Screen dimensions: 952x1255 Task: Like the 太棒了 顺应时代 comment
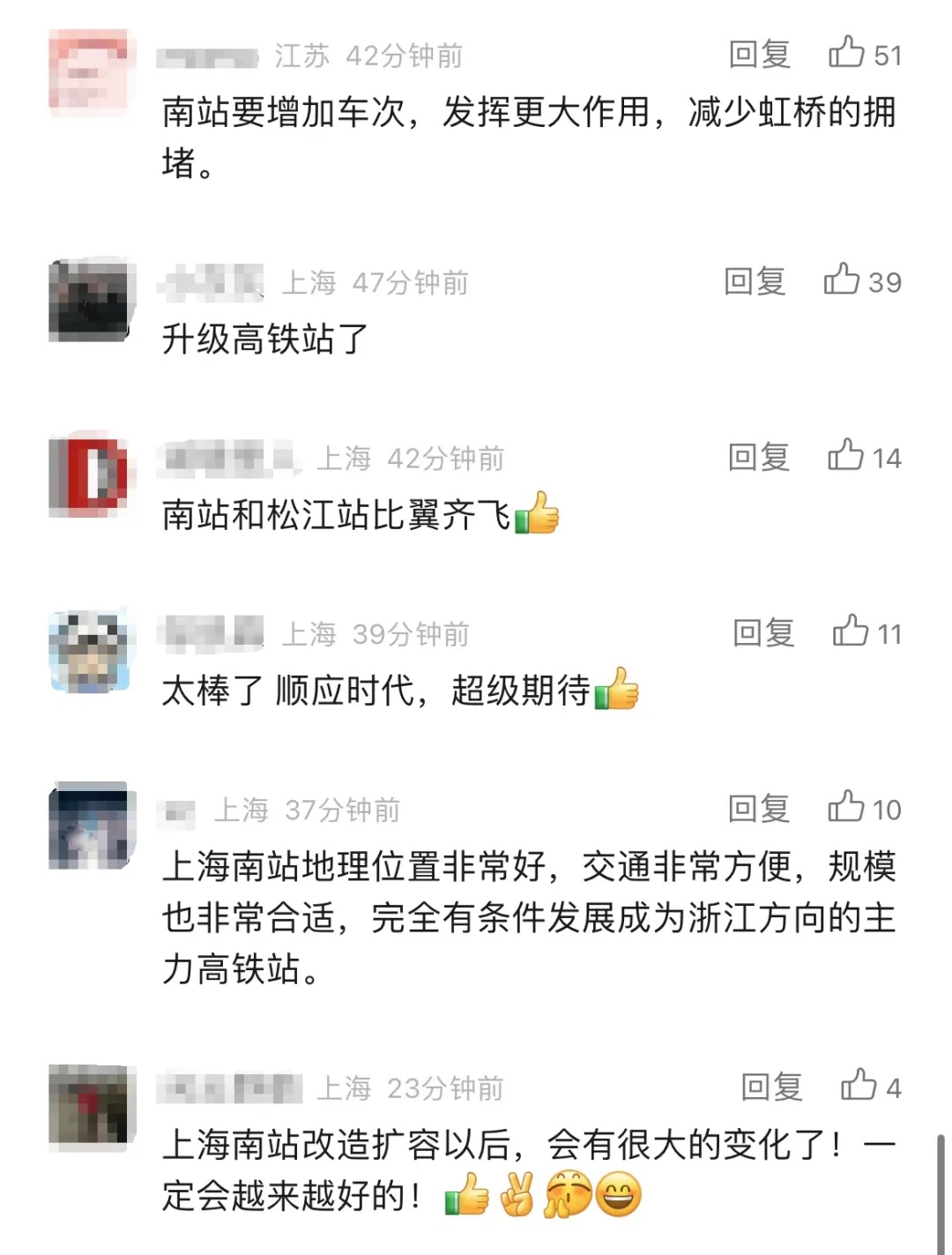[851, 631]
